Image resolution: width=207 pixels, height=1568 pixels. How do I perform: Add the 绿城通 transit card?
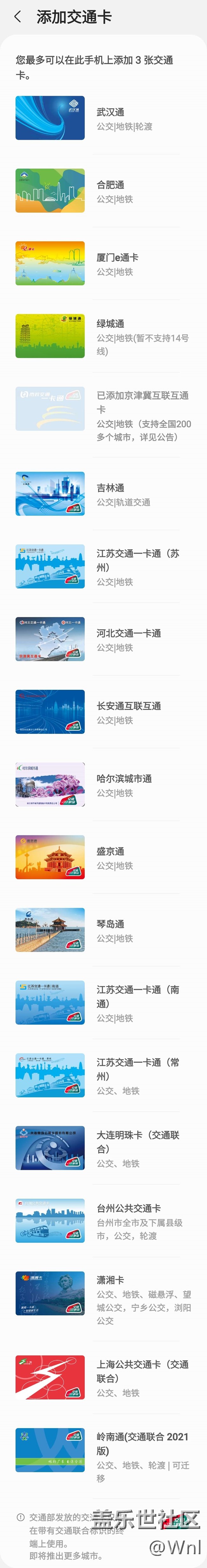tap(104, 337)
